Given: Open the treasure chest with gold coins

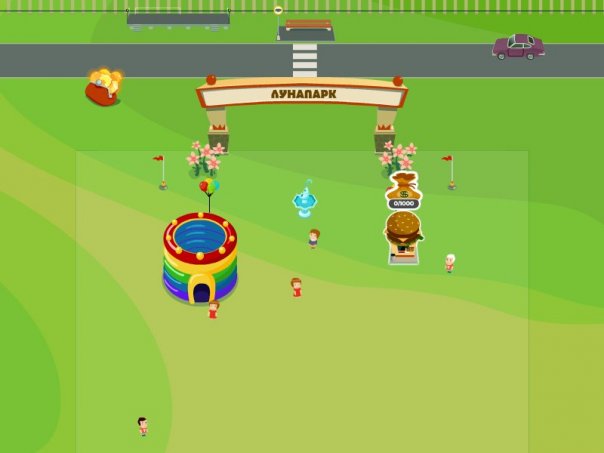Looking at the screenshot, I should pos(103,88).
